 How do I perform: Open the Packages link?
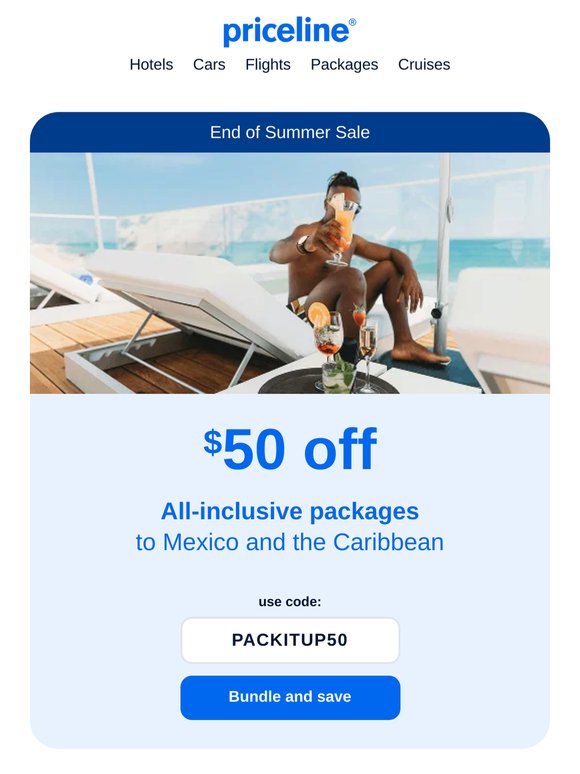click(344, 65)
